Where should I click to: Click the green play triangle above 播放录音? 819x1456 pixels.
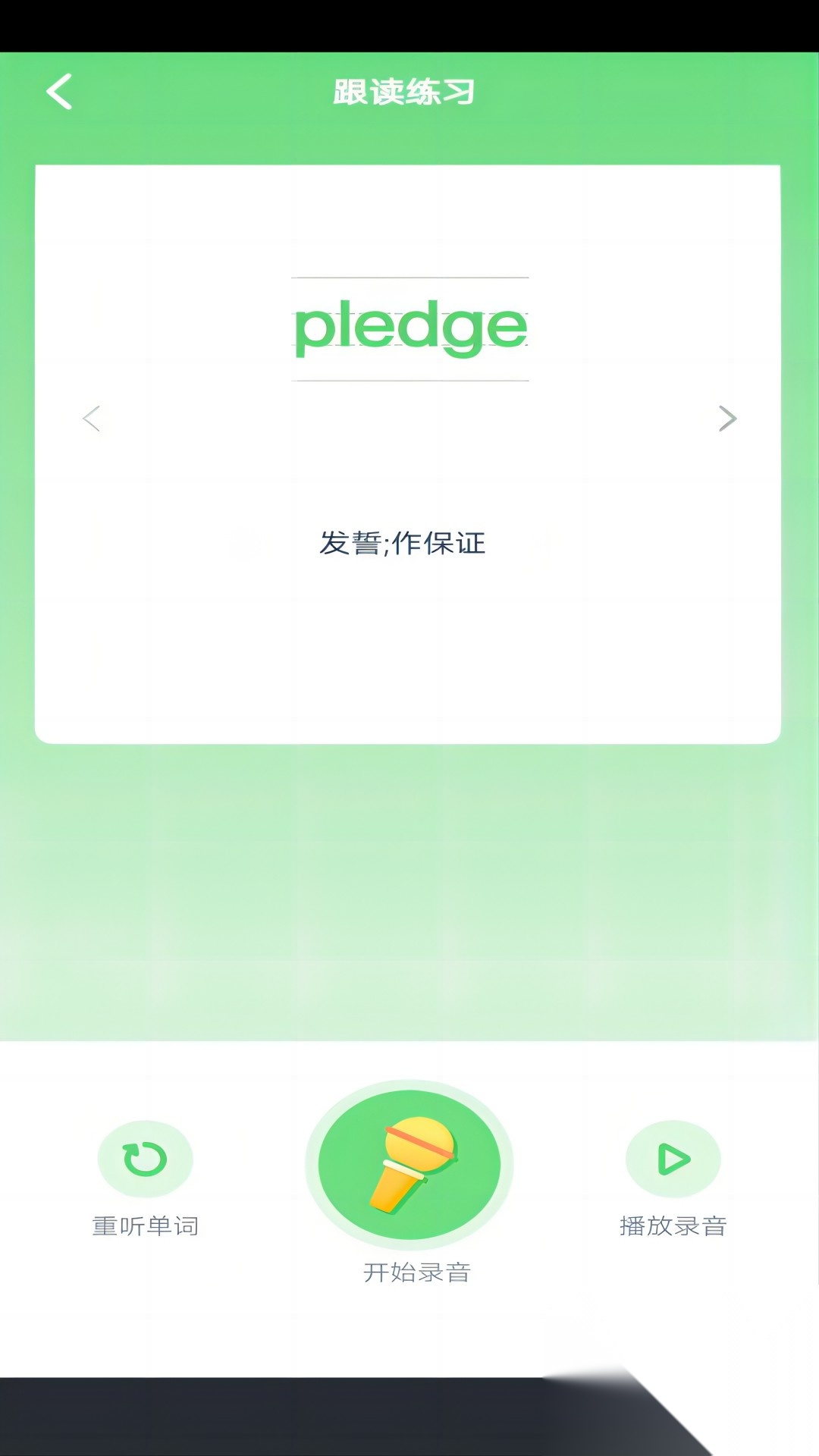pyautogui.click(x=673, y=1157)
